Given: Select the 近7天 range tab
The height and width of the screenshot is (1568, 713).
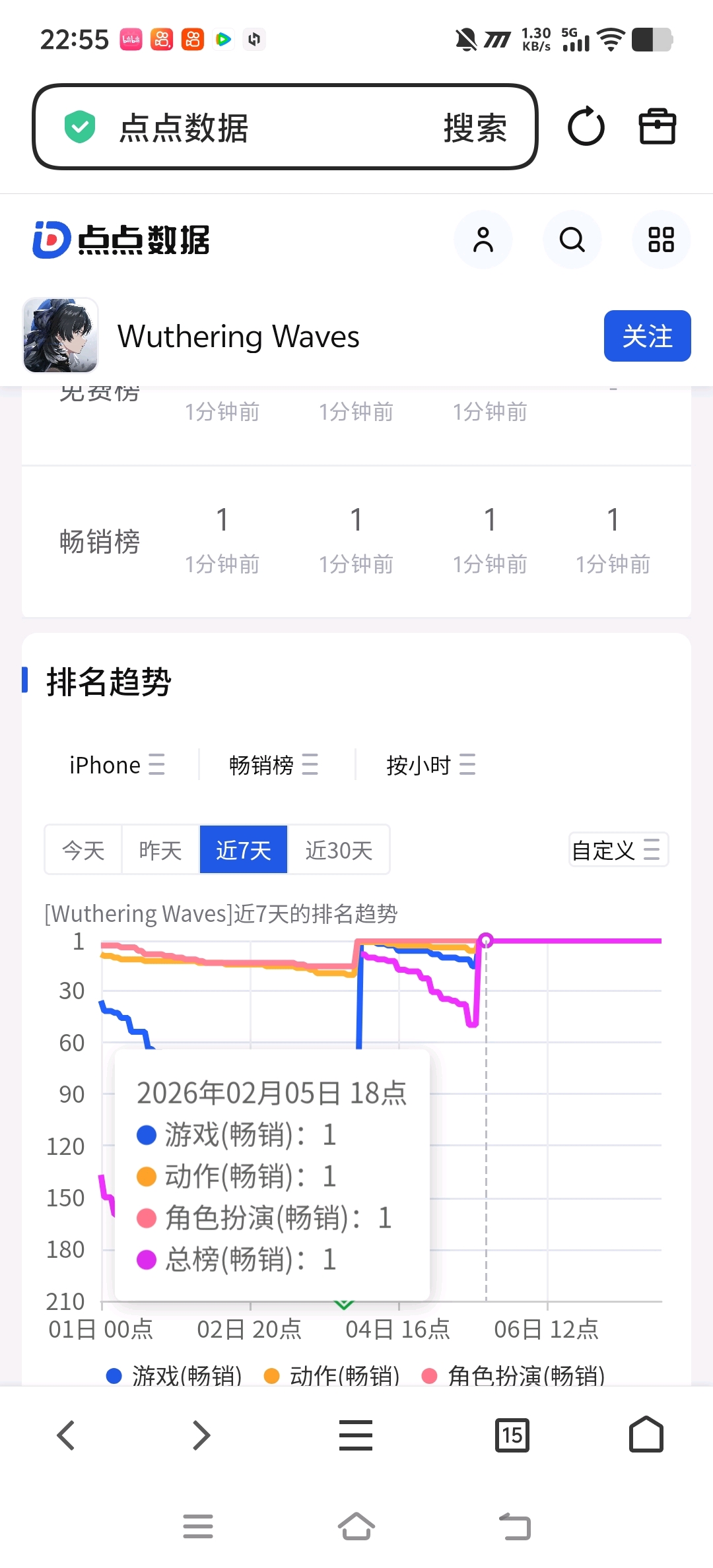Looking at the screenshot, I should [x=244, y=850].
